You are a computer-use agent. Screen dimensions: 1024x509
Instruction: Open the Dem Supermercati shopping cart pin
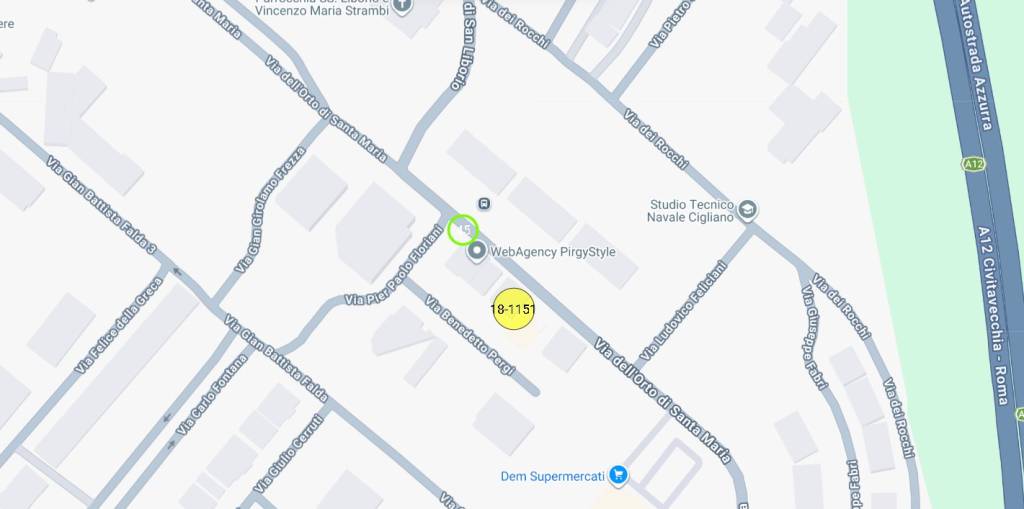tap(618, 475)
